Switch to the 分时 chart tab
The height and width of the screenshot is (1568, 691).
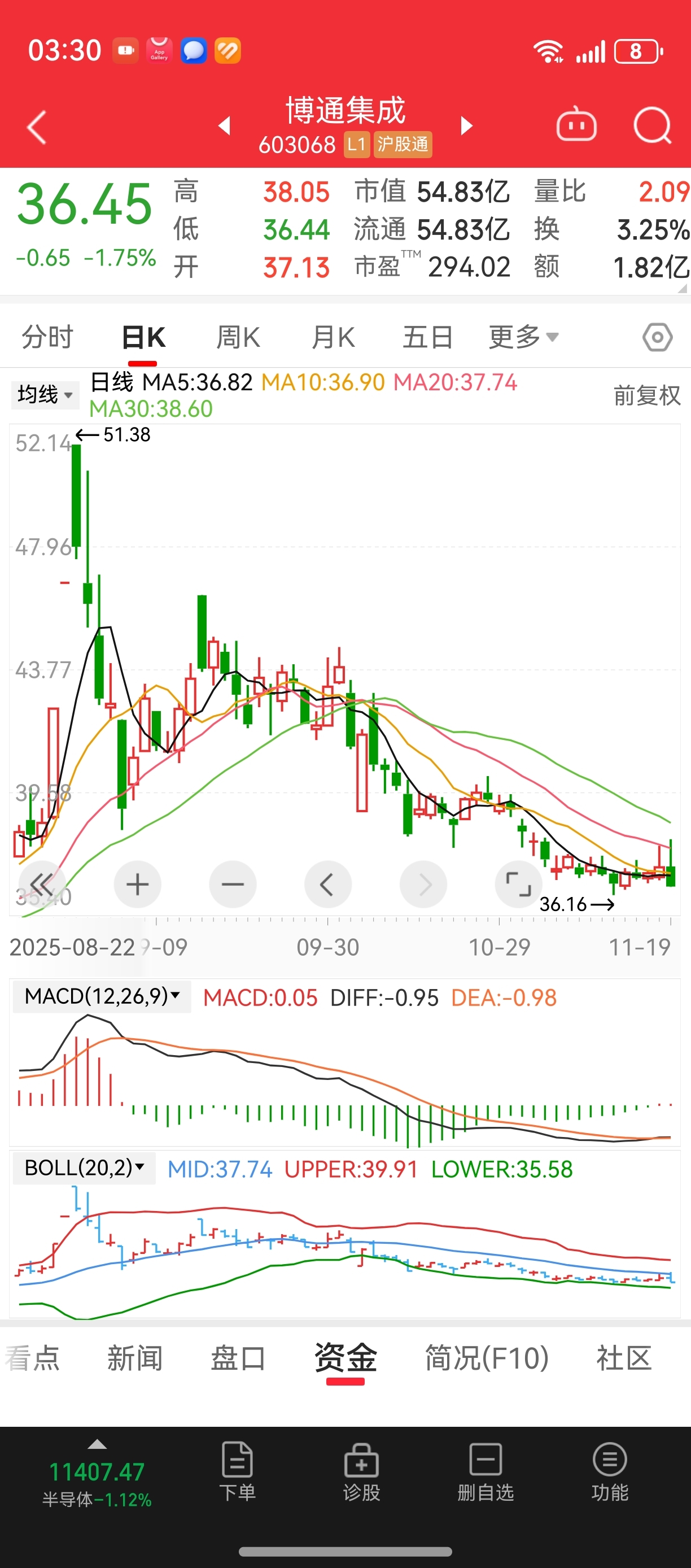tap(47, 337)
